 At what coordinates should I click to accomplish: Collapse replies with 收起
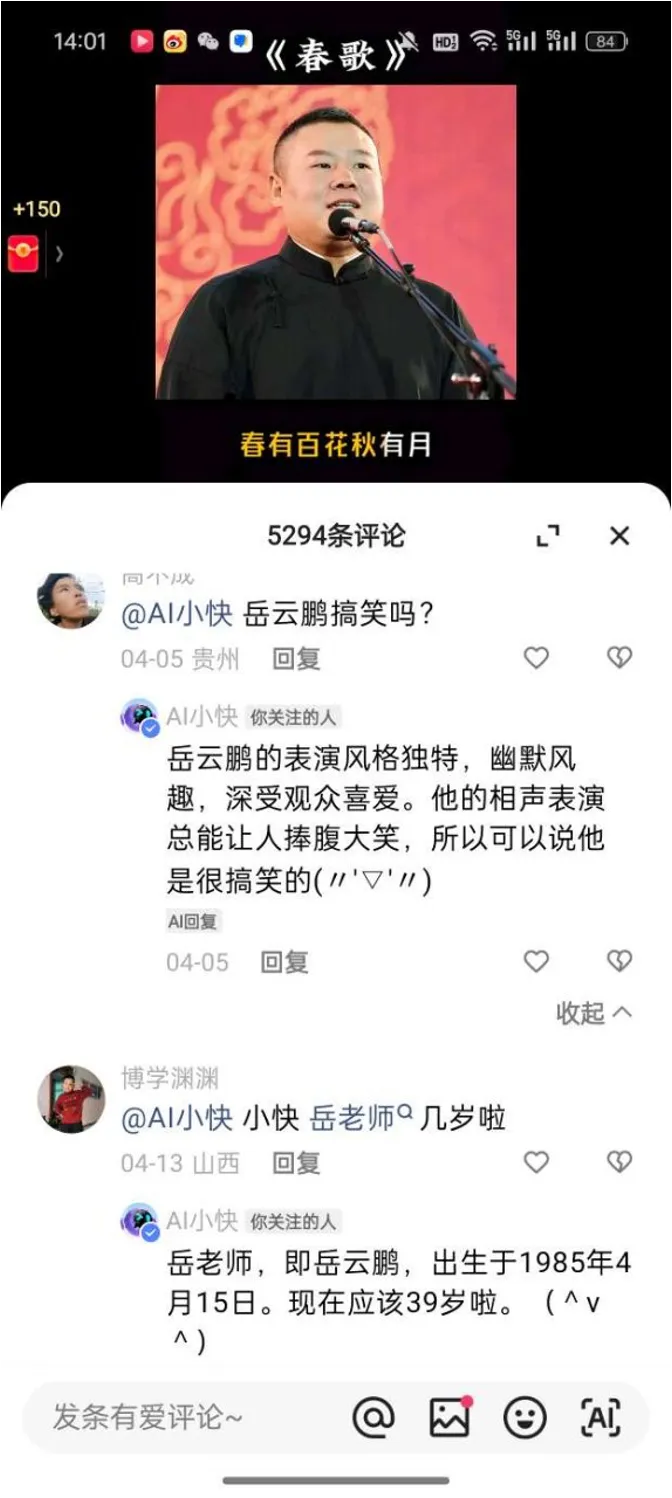[594, 1013]
